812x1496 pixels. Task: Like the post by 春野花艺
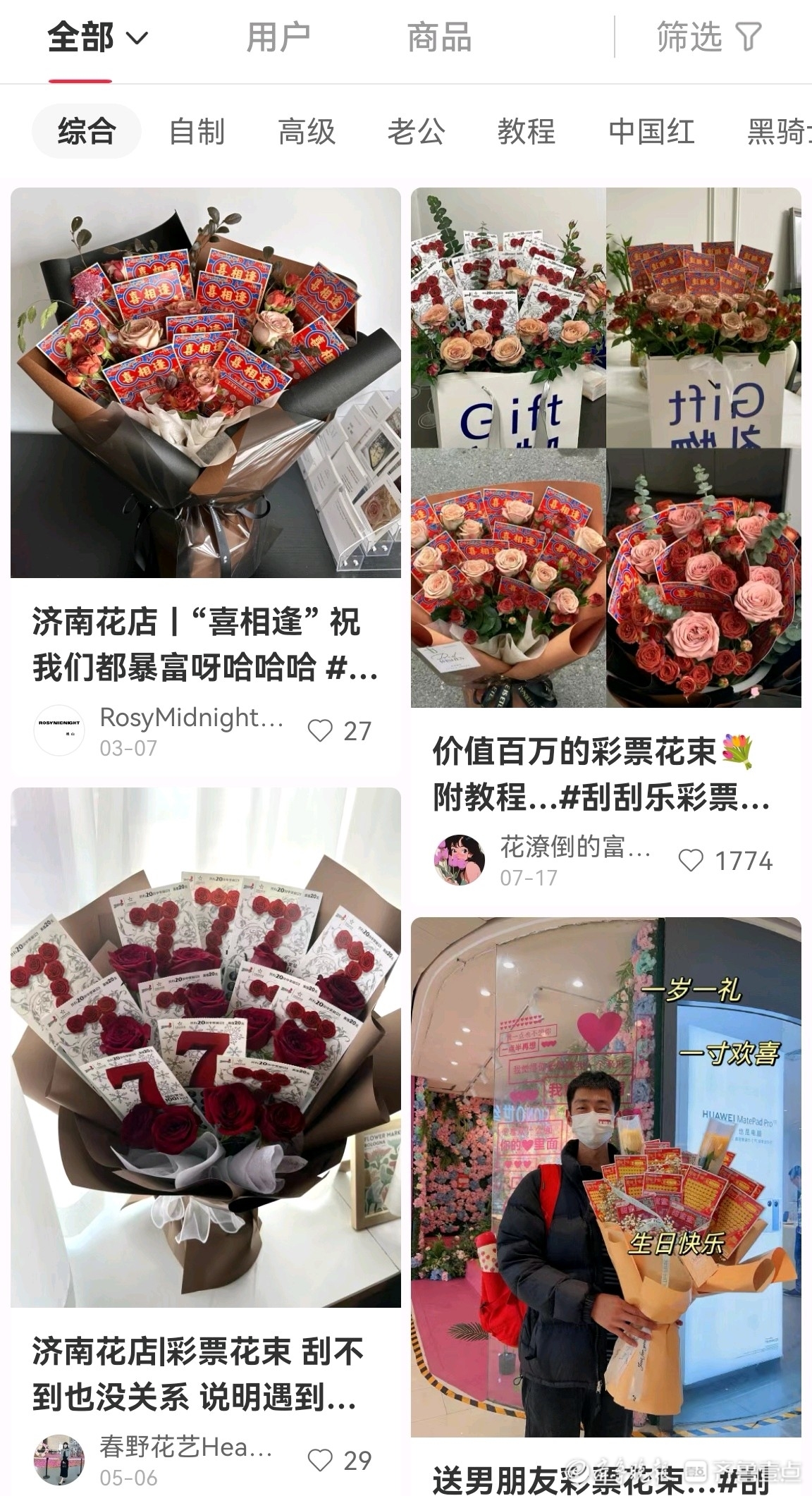[x=320, y=1460]
